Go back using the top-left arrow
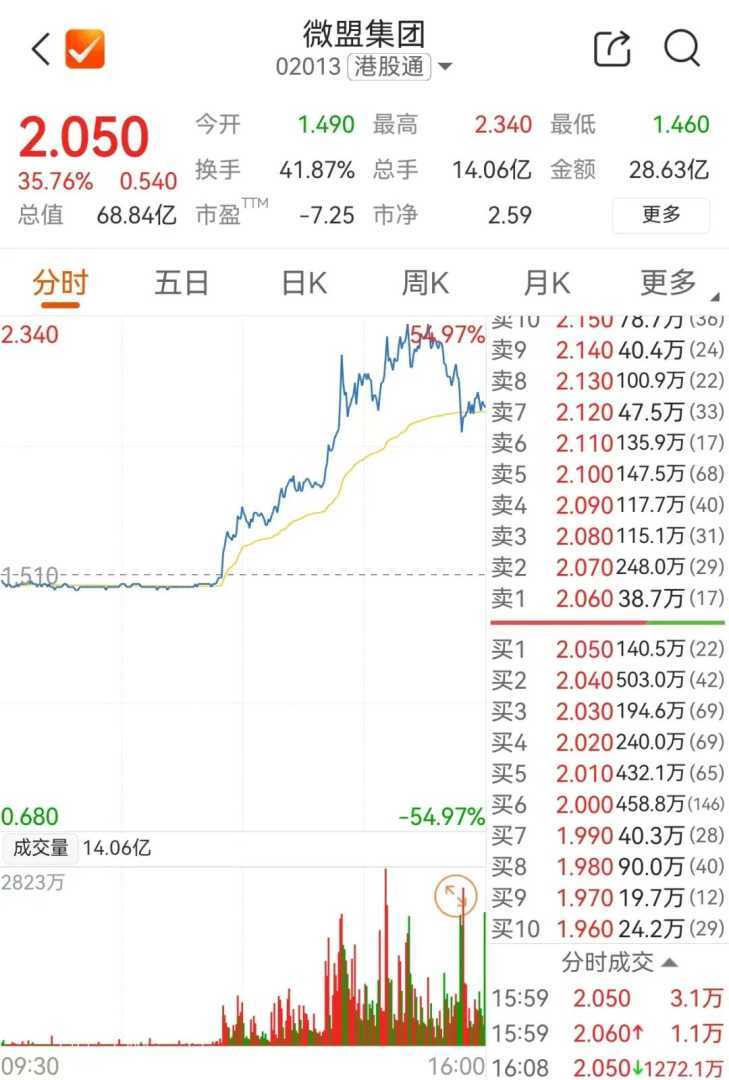 click(x=40, y=49)
